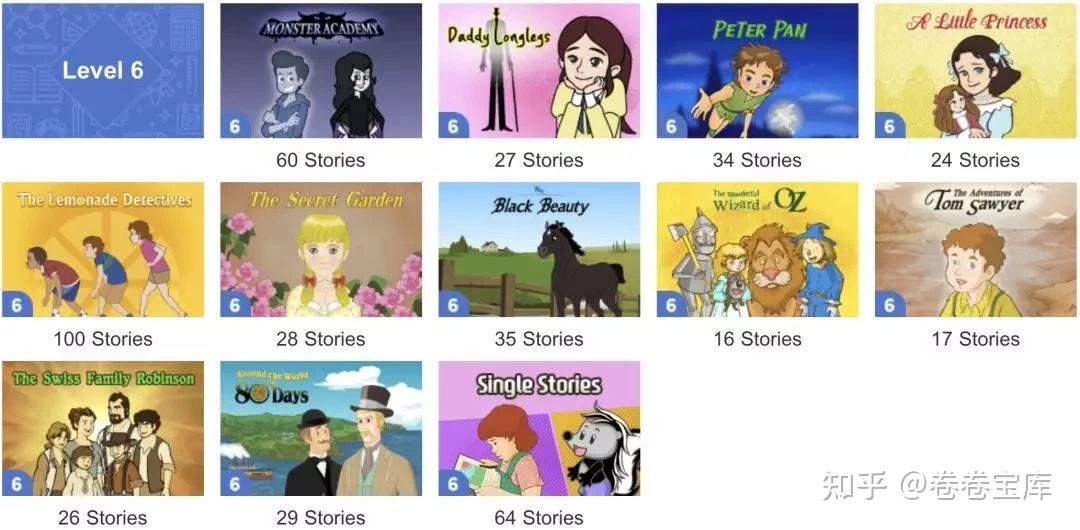
Task: View Around the World in 80 Days
Action: (321, 428)
